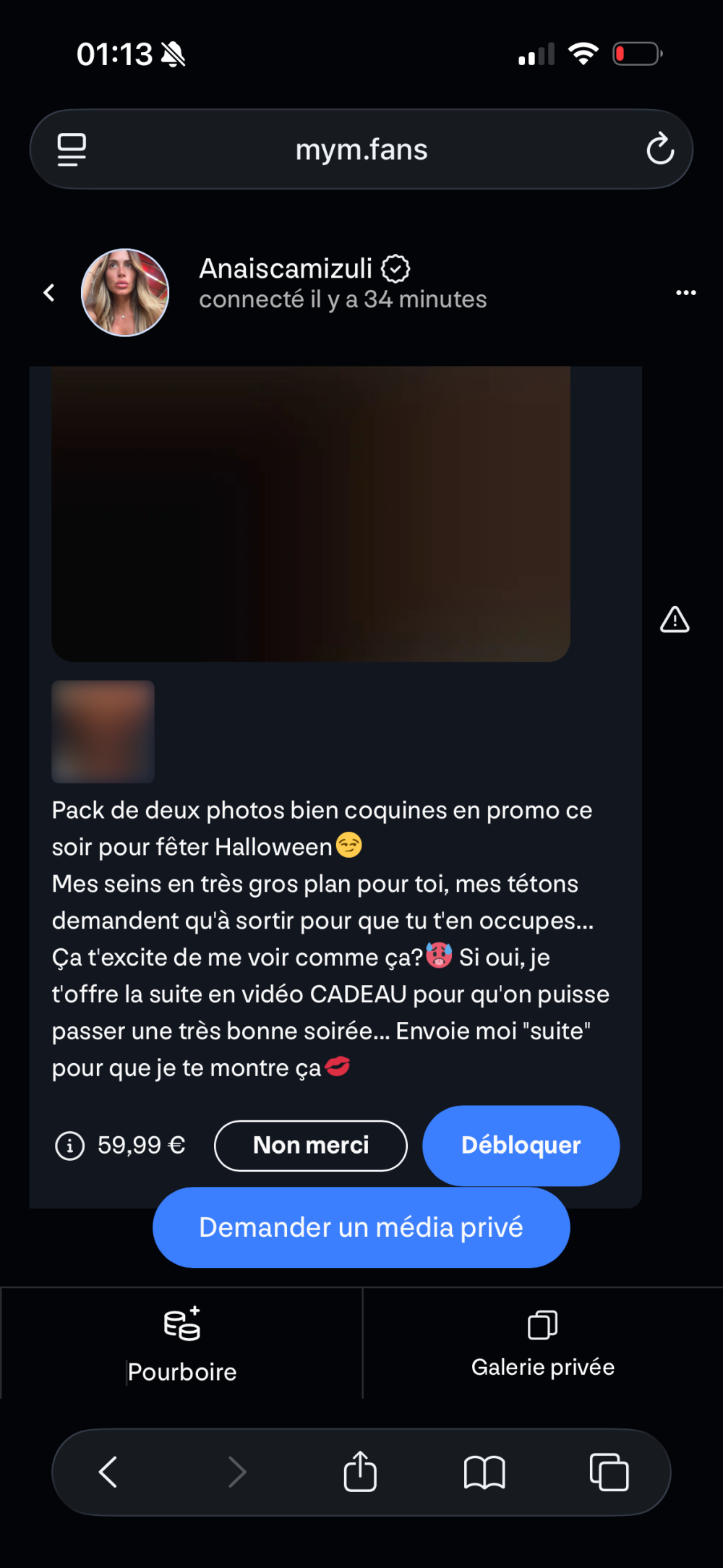Viewport: 723px width, 1568px height.
Task: Send a tip via Pourboire
Action: 182,1344
